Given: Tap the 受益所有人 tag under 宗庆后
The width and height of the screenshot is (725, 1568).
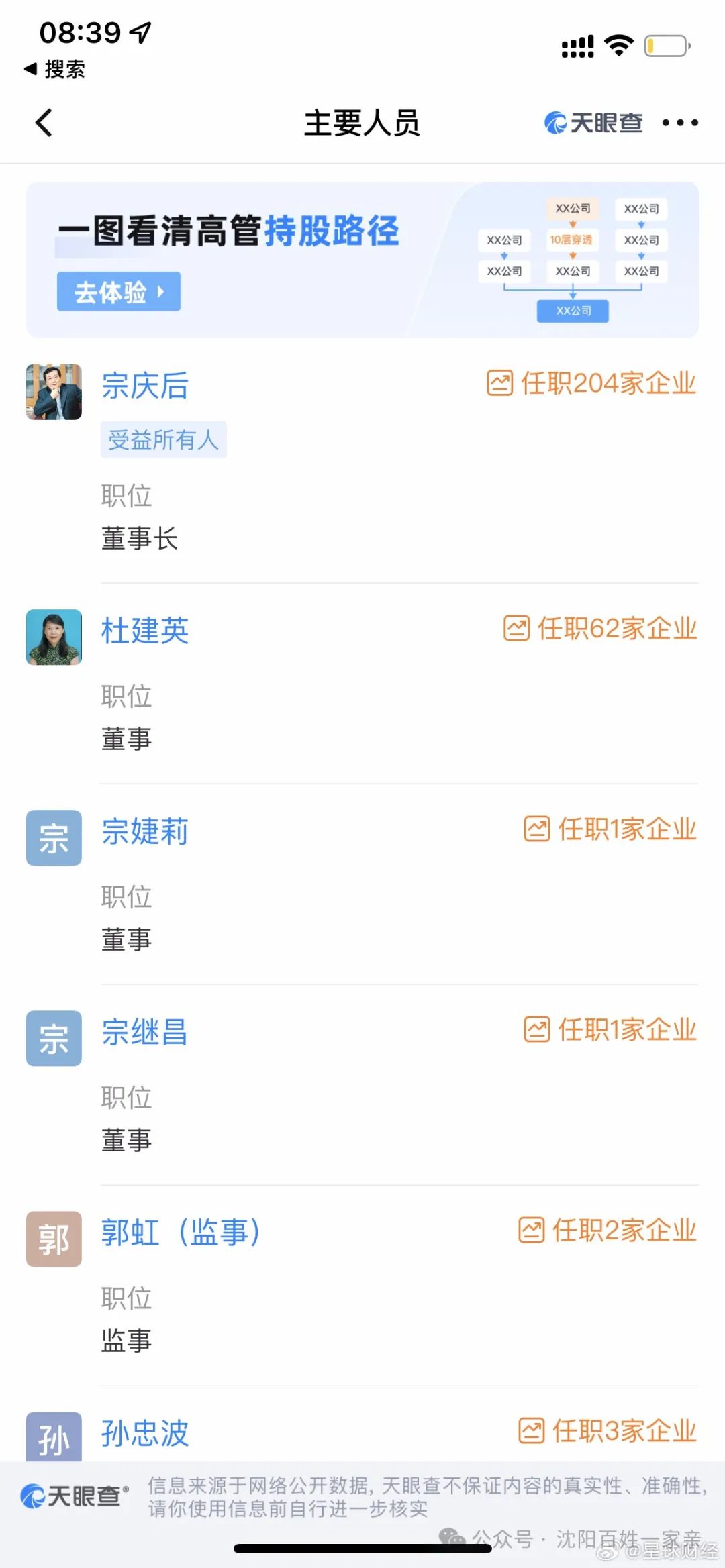Looking at the screenshot, I should point(164,440).
